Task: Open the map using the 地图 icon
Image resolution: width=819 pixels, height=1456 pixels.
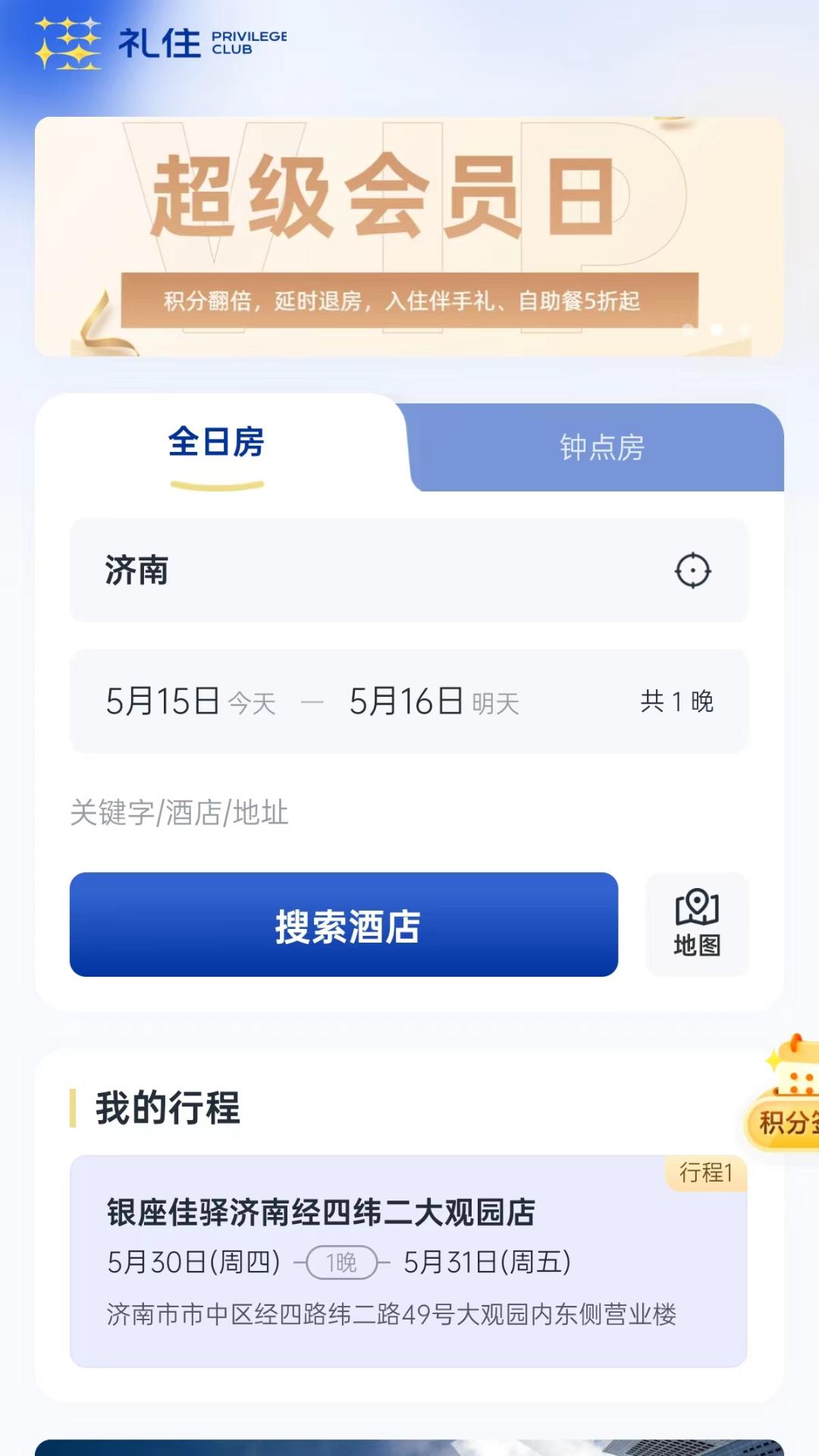Action: [x=697, y=924]
